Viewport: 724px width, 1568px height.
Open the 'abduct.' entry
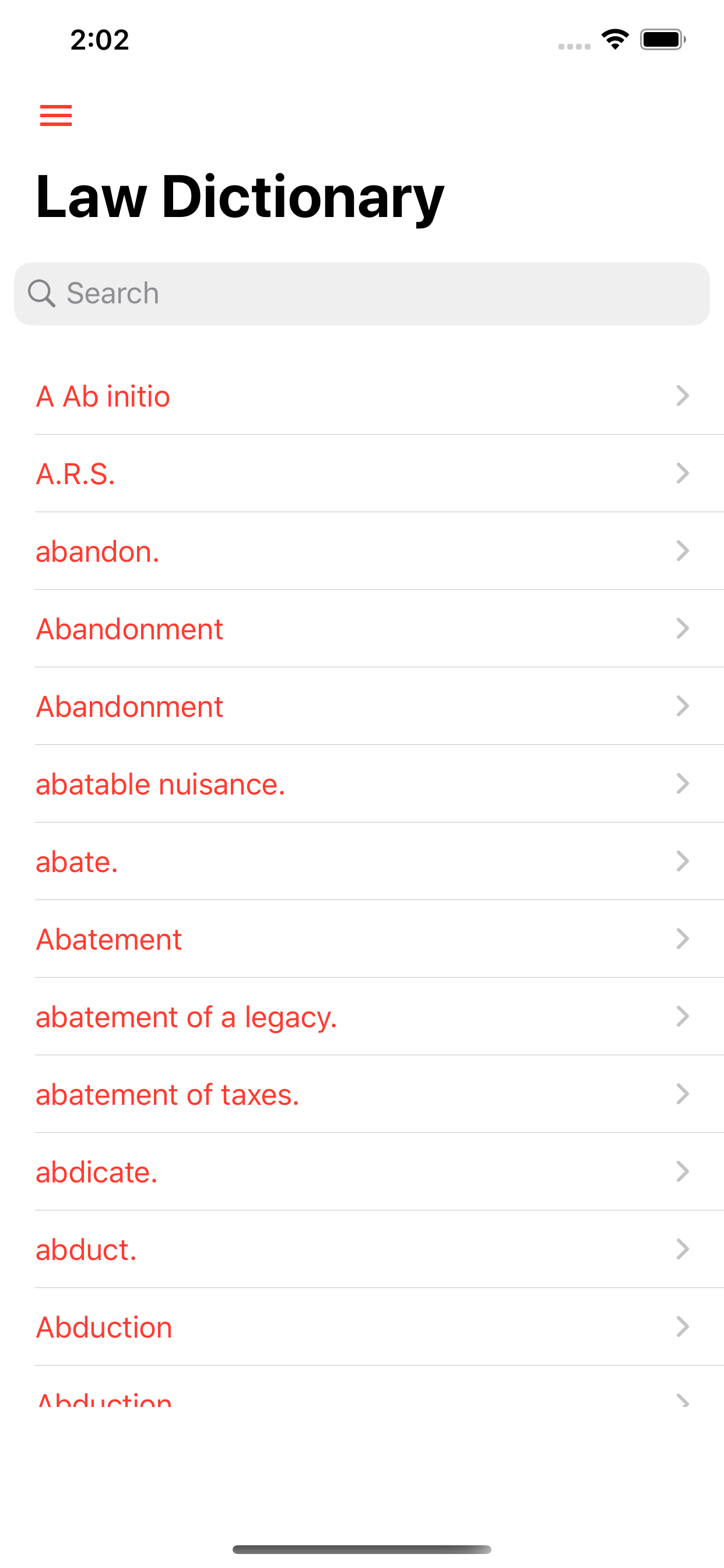tap(362, 1249)
